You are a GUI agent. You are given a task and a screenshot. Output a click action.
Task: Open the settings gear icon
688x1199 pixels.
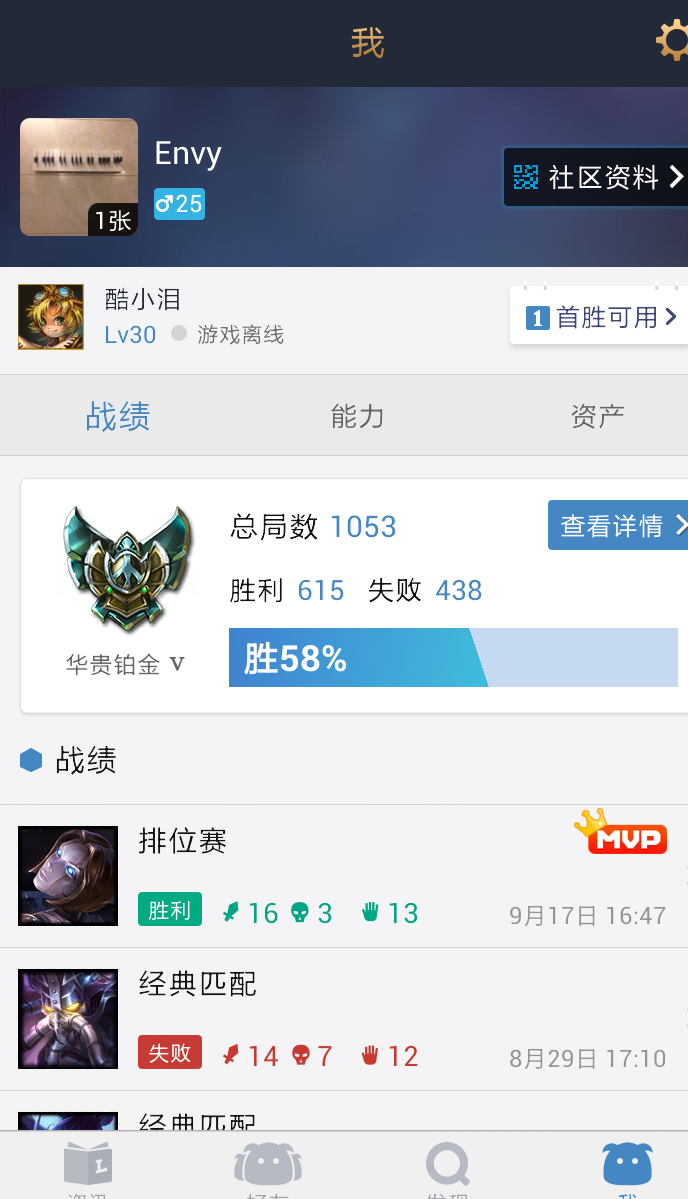point(673,41)
